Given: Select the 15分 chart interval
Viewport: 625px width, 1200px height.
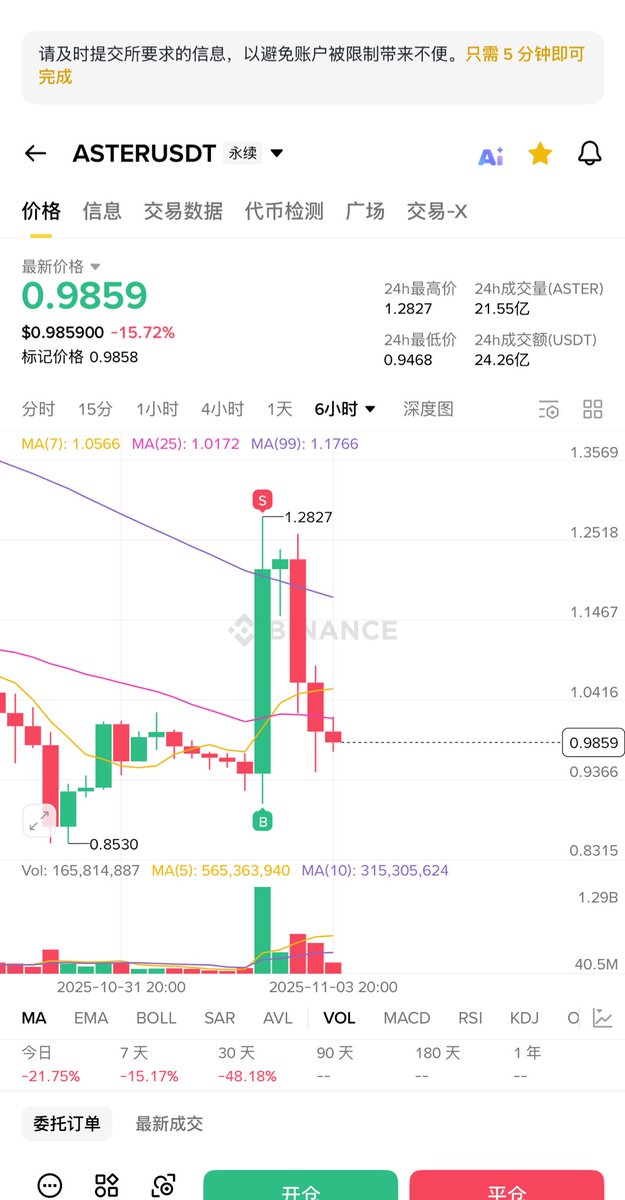Looking at the screenshot, I should click(95, 409).
